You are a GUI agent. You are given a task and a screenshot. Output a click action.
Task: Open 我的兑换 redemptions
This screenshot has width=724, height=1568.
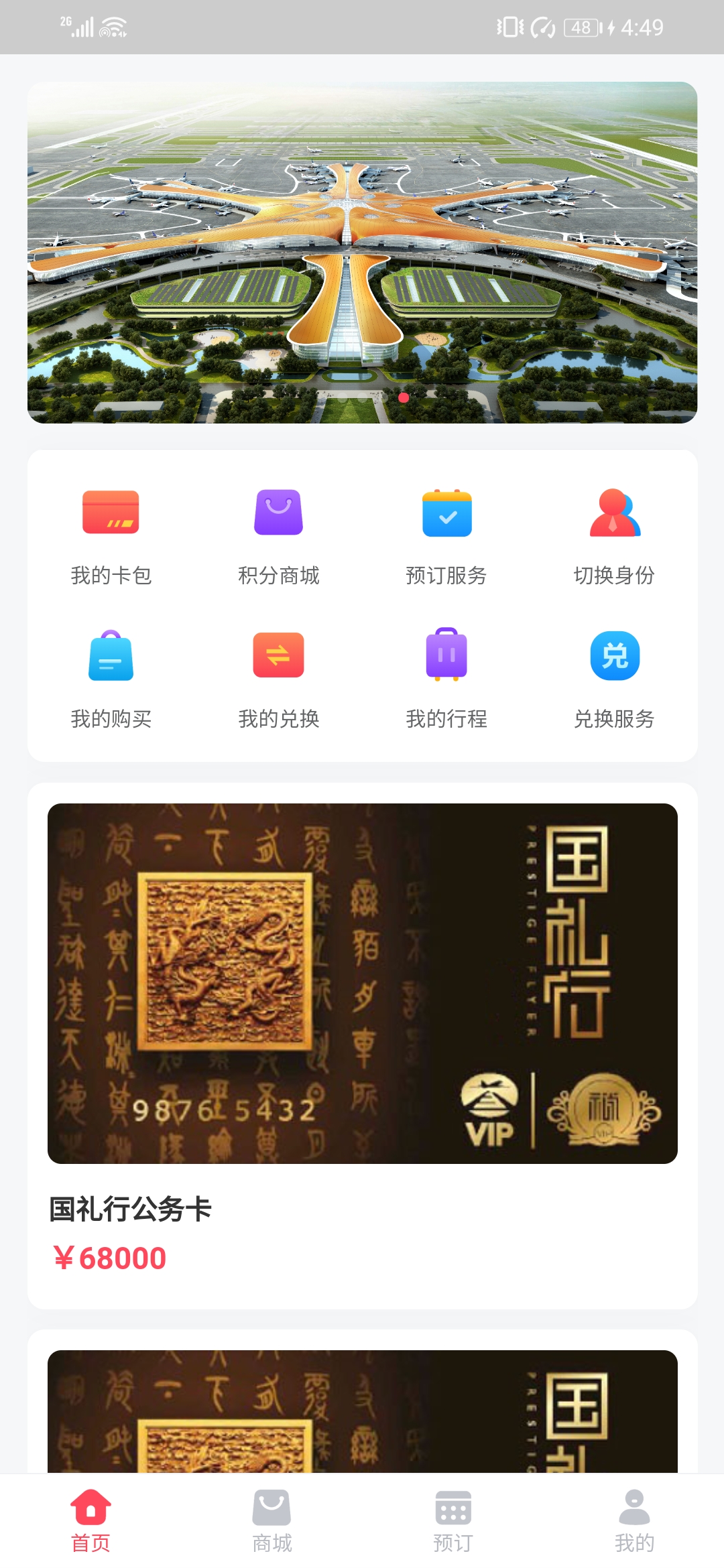pyautogui.click(x=278, y=679)
